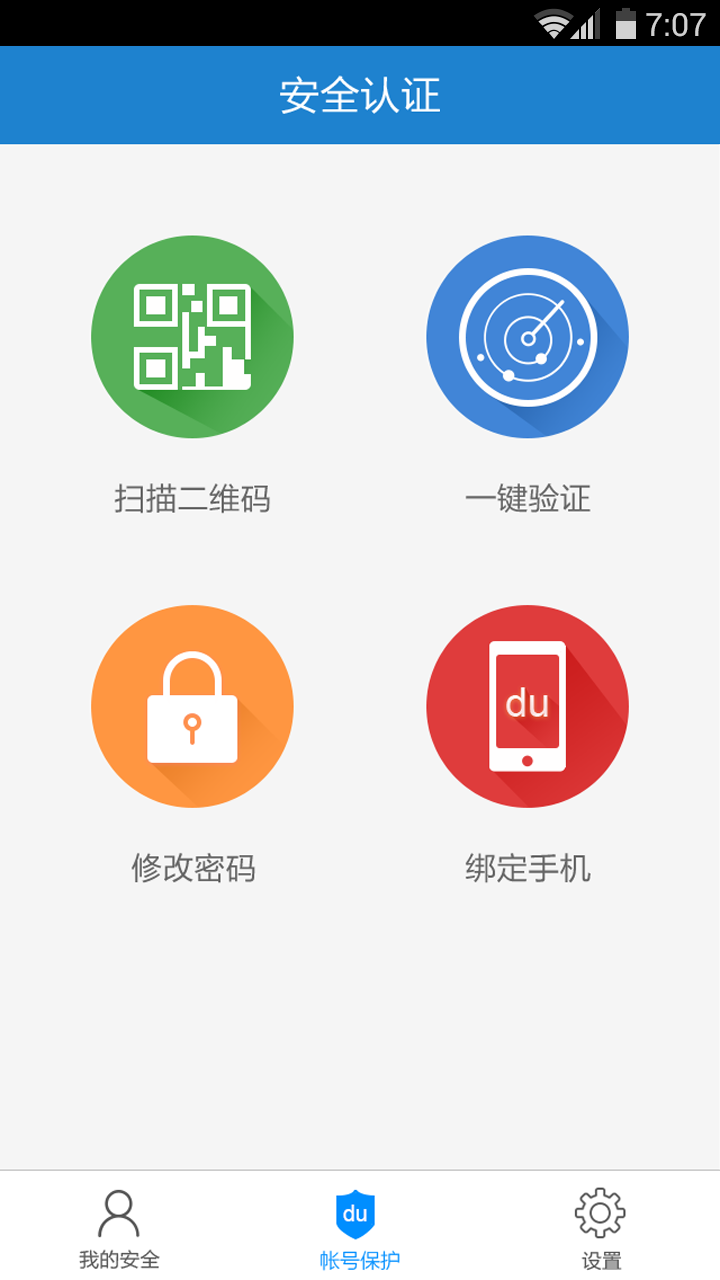Viewport: 720px width, 1280px height.
Task: Switch to the 我的安全 tab
Action: [120, 1232]
